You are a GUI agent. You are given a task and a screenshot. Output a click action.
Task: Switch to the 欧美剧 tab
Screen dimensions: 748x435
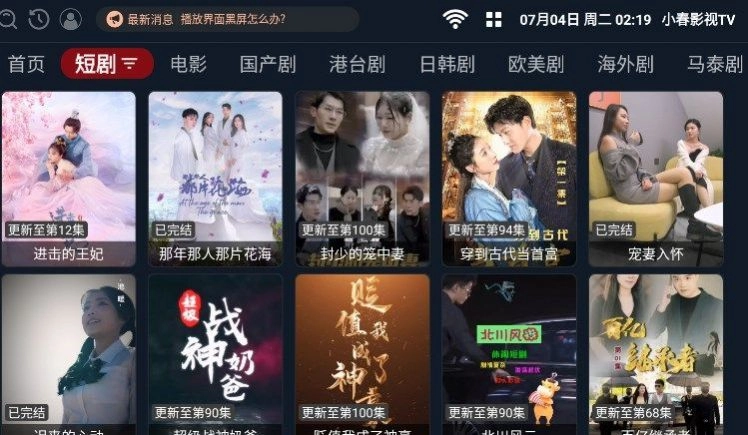click(536, 64)
